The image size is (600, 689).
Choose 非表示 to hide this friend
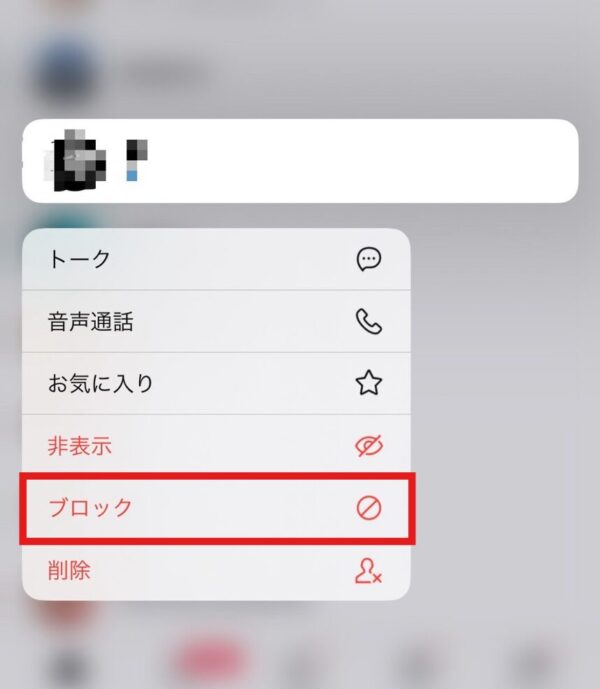(215, 446)
